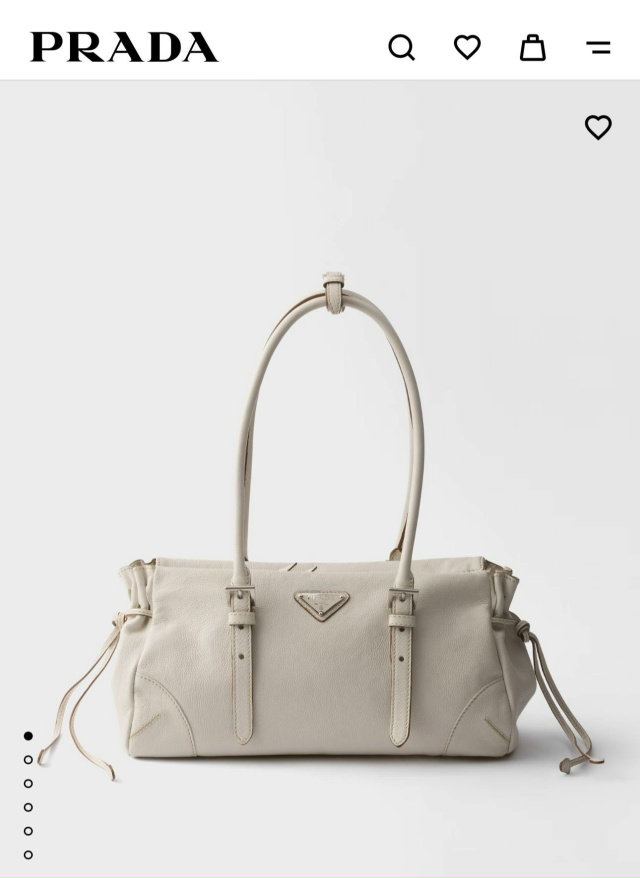
Task: View the second product image via dots
Action: click(x=28, y=760)
